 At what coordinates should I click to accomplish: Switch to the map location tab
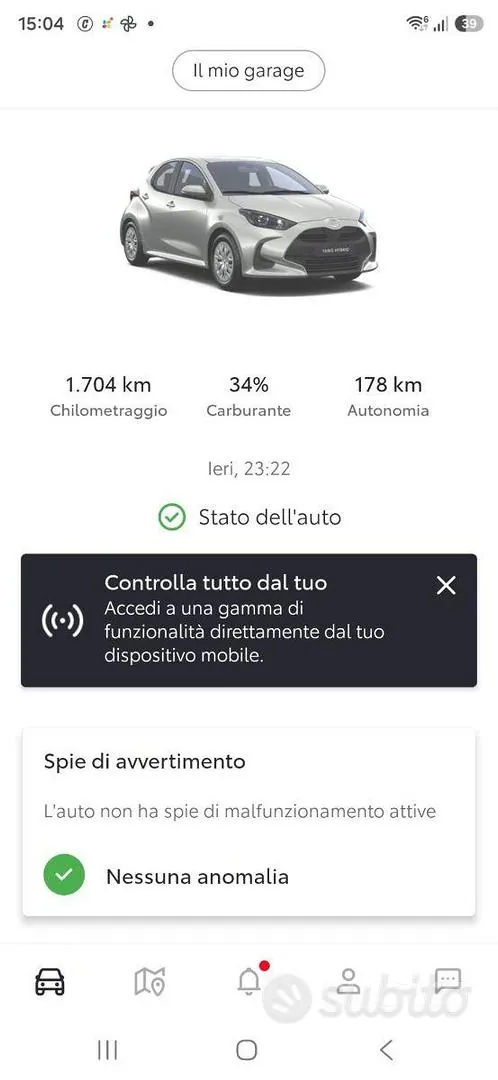coord(149,982)
